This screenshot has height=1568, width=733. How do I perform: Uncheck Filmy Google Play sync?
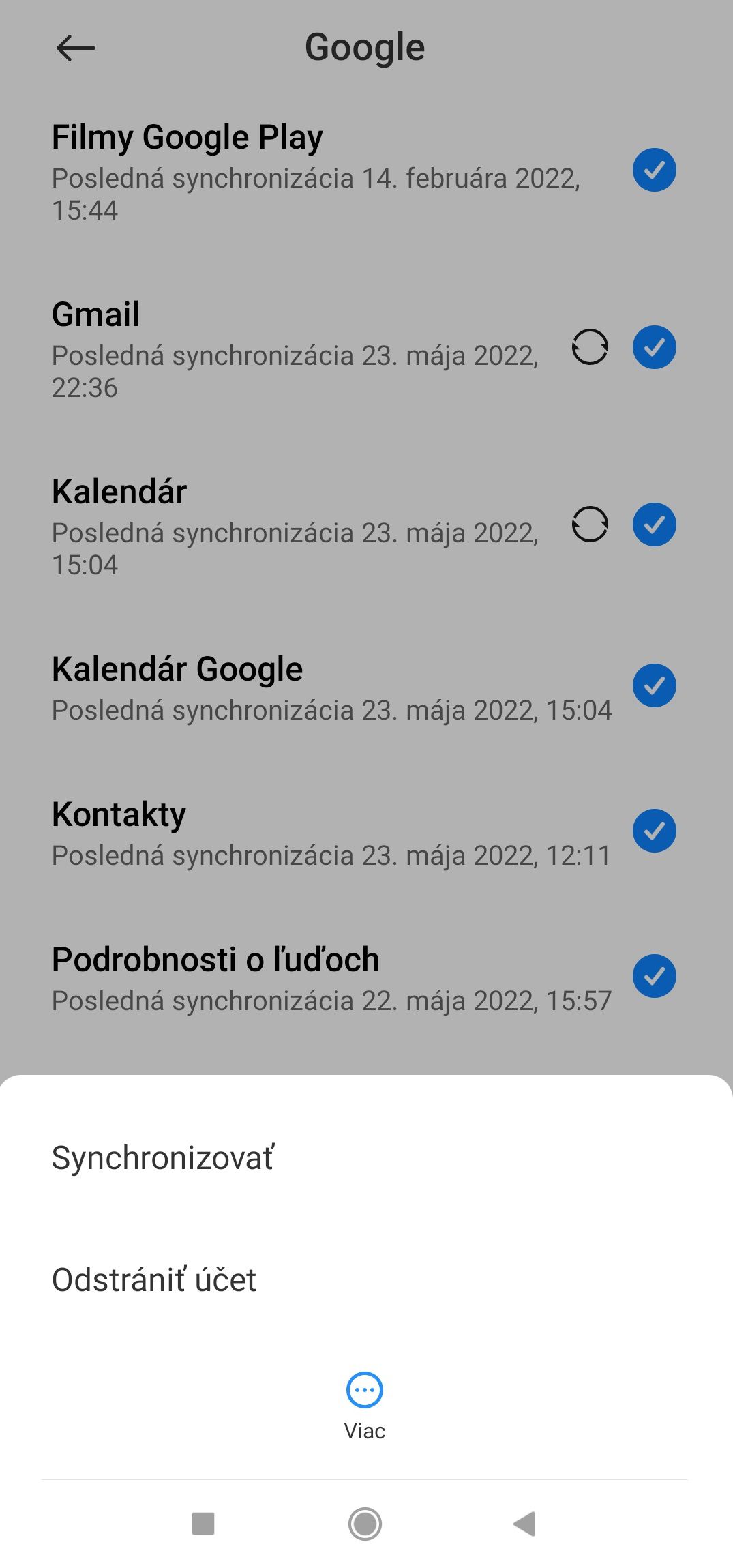pos(654,170)
